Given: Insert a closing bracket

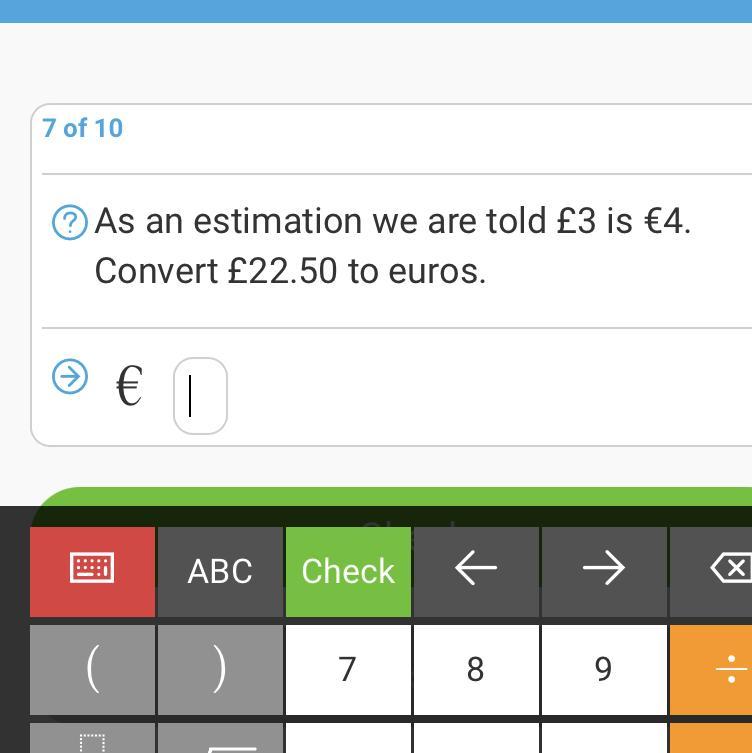Looking at the screenshot, I should click(x=220, y=669).
